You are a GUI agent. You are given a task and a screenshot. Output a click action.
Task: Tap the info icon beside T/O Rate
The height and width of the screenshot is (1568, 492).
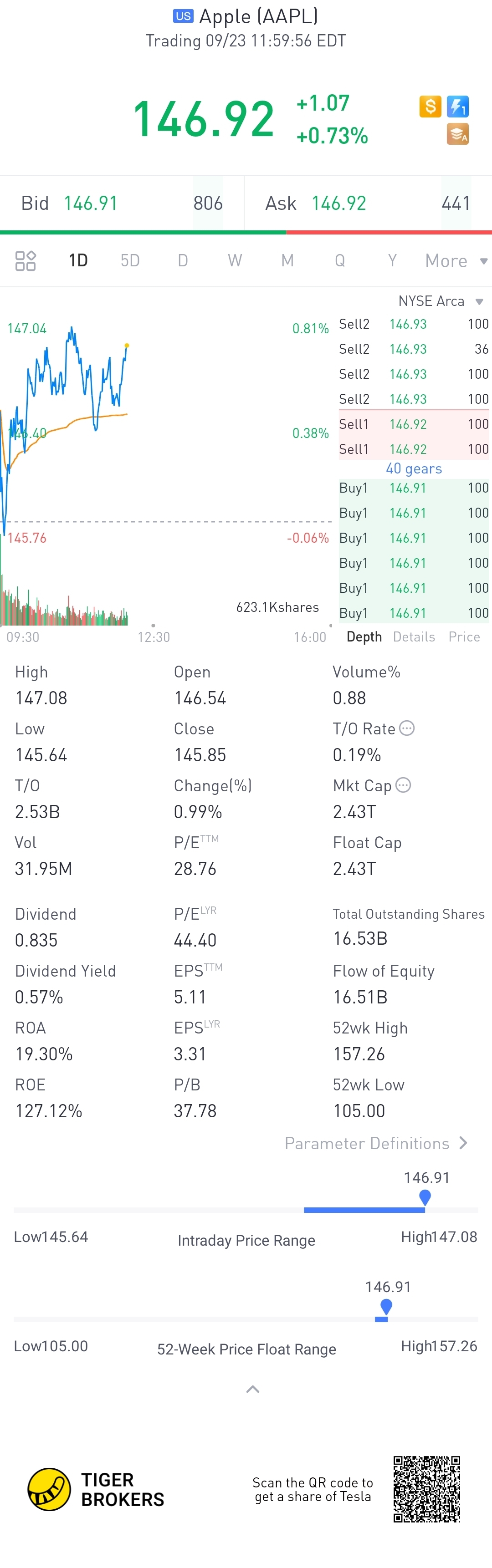pos(407,728)
